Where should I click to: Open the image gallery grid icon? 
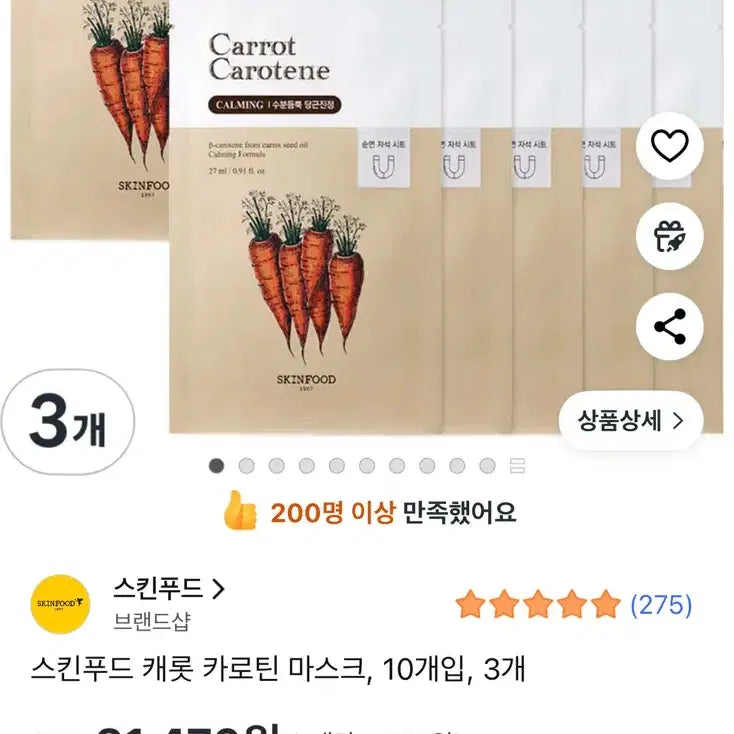click(x=517, y=465)
